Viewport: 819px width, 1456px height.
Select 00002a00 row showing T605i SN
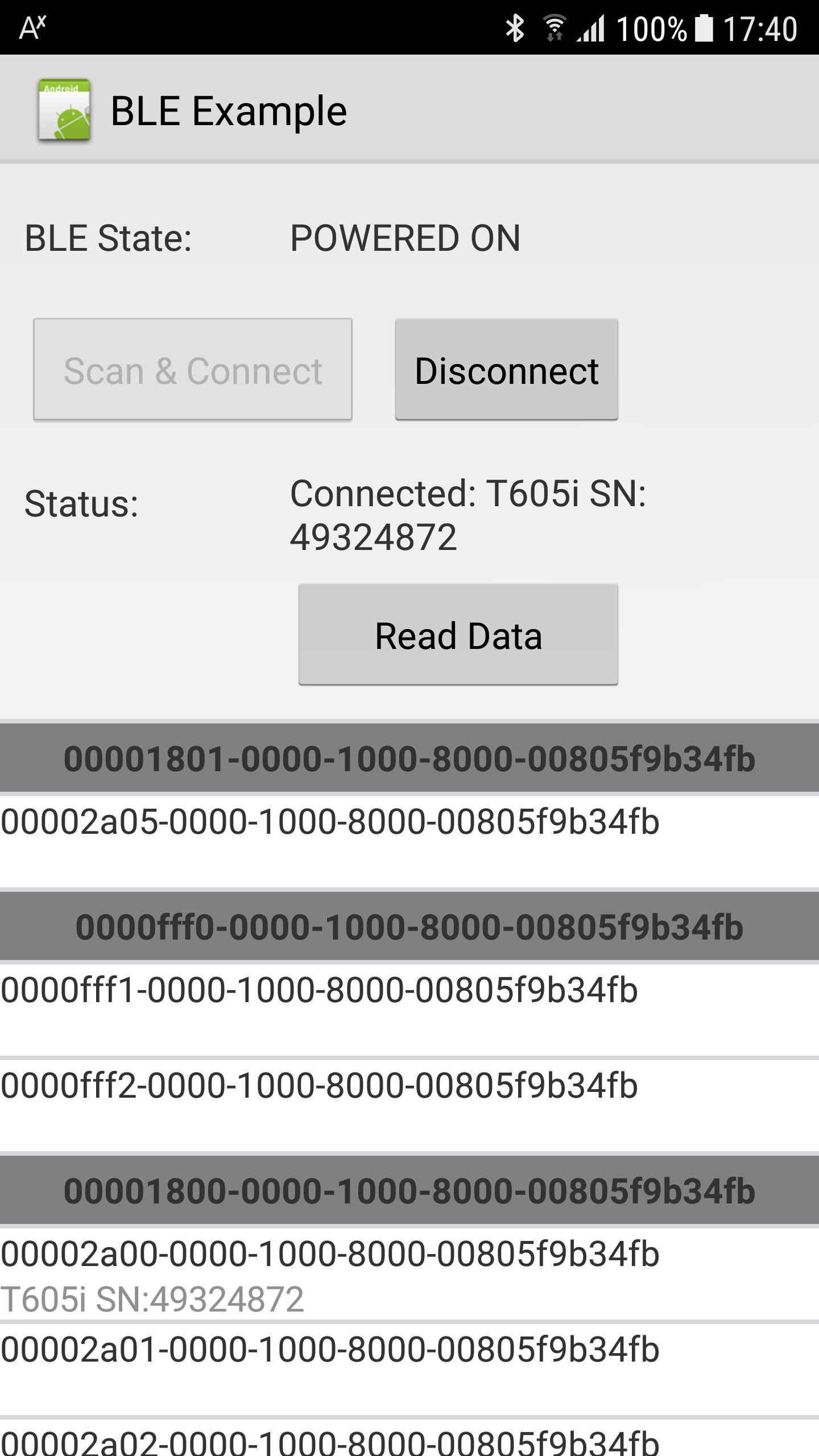[x=409, y=1274]
